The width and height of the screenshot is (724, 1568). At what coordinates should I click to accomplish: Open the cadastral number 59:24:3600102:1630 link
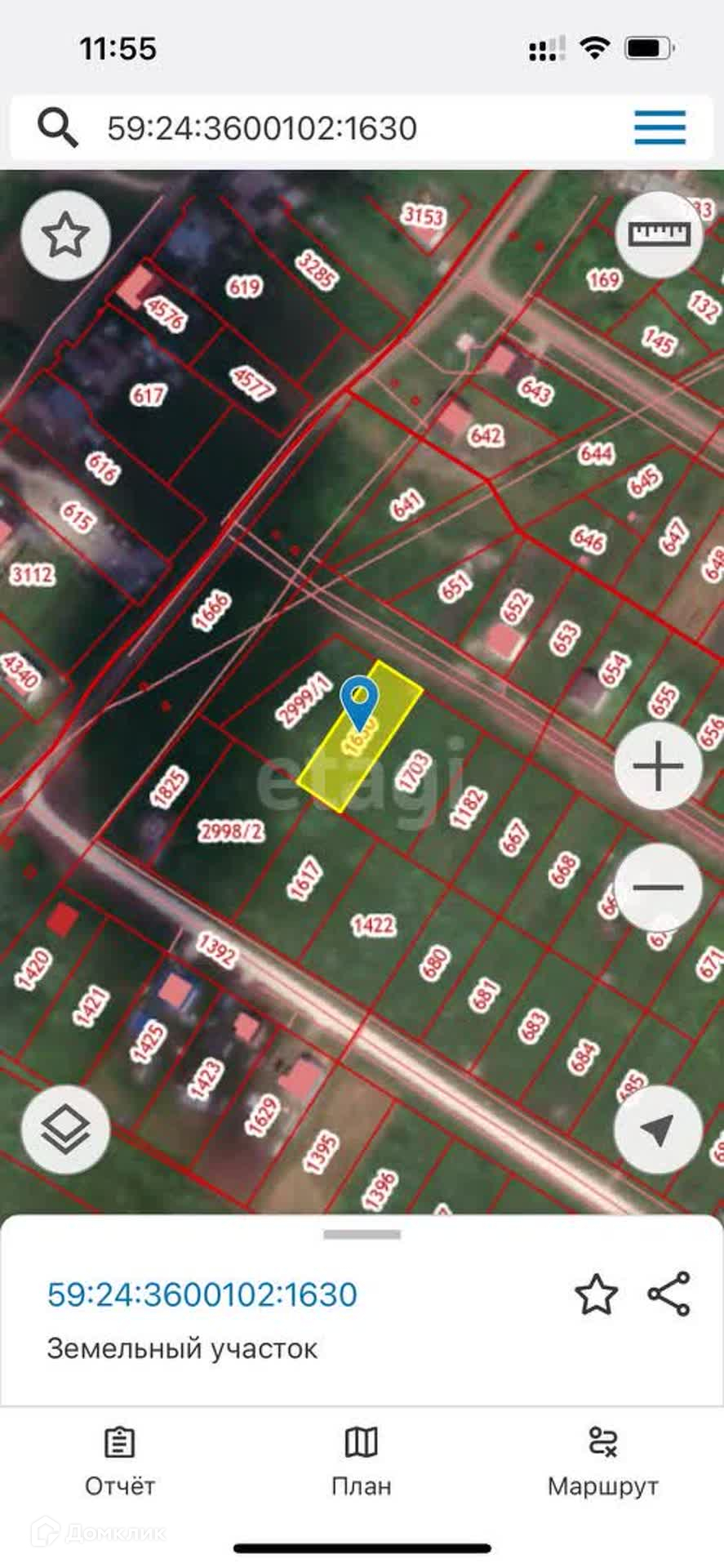tap(202, 1294)
